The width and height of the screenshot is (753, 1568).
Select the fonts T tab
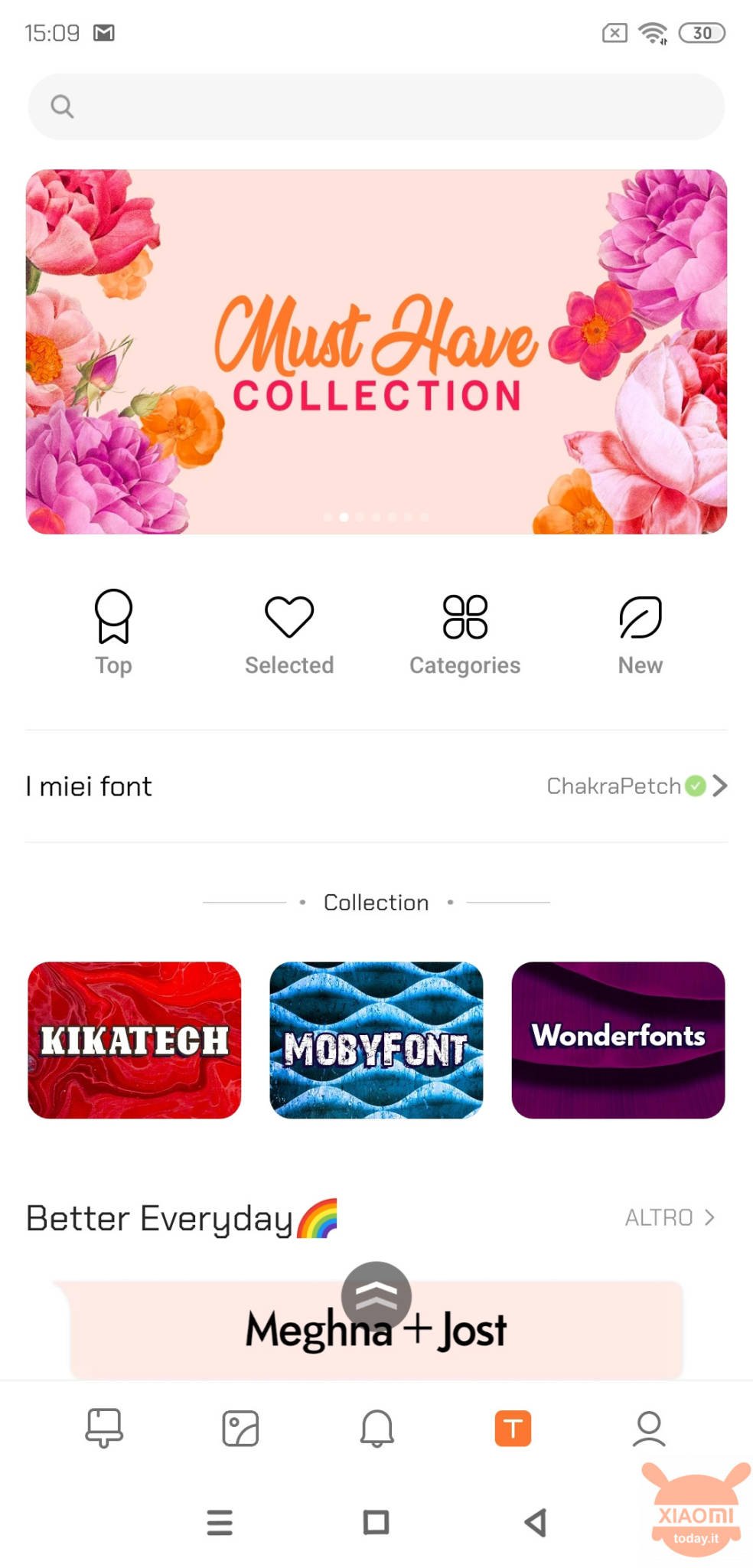pyautogui.click(x=513, y=1428)
